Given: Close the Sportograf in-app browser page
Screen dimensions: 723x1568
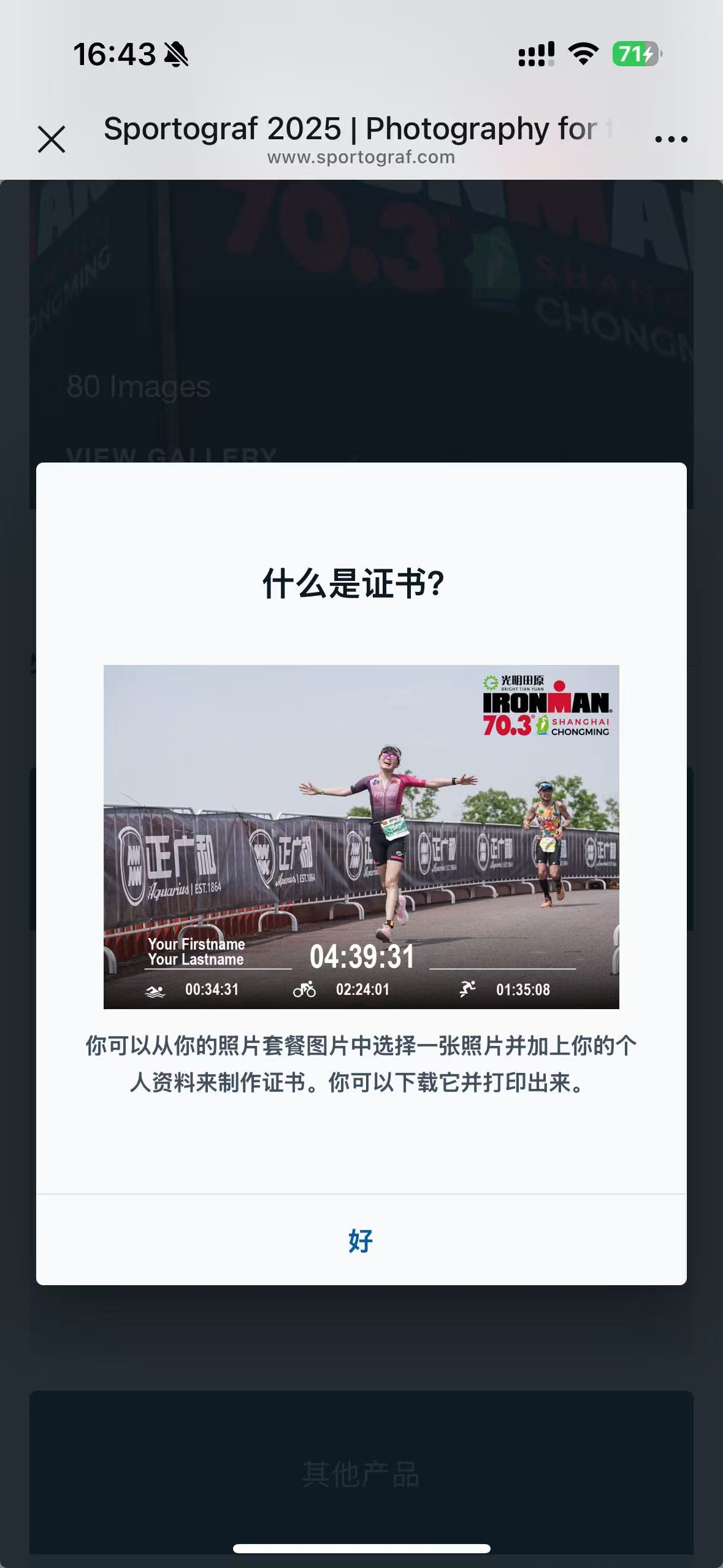Looking at the screenshot, I should [52, 139].
